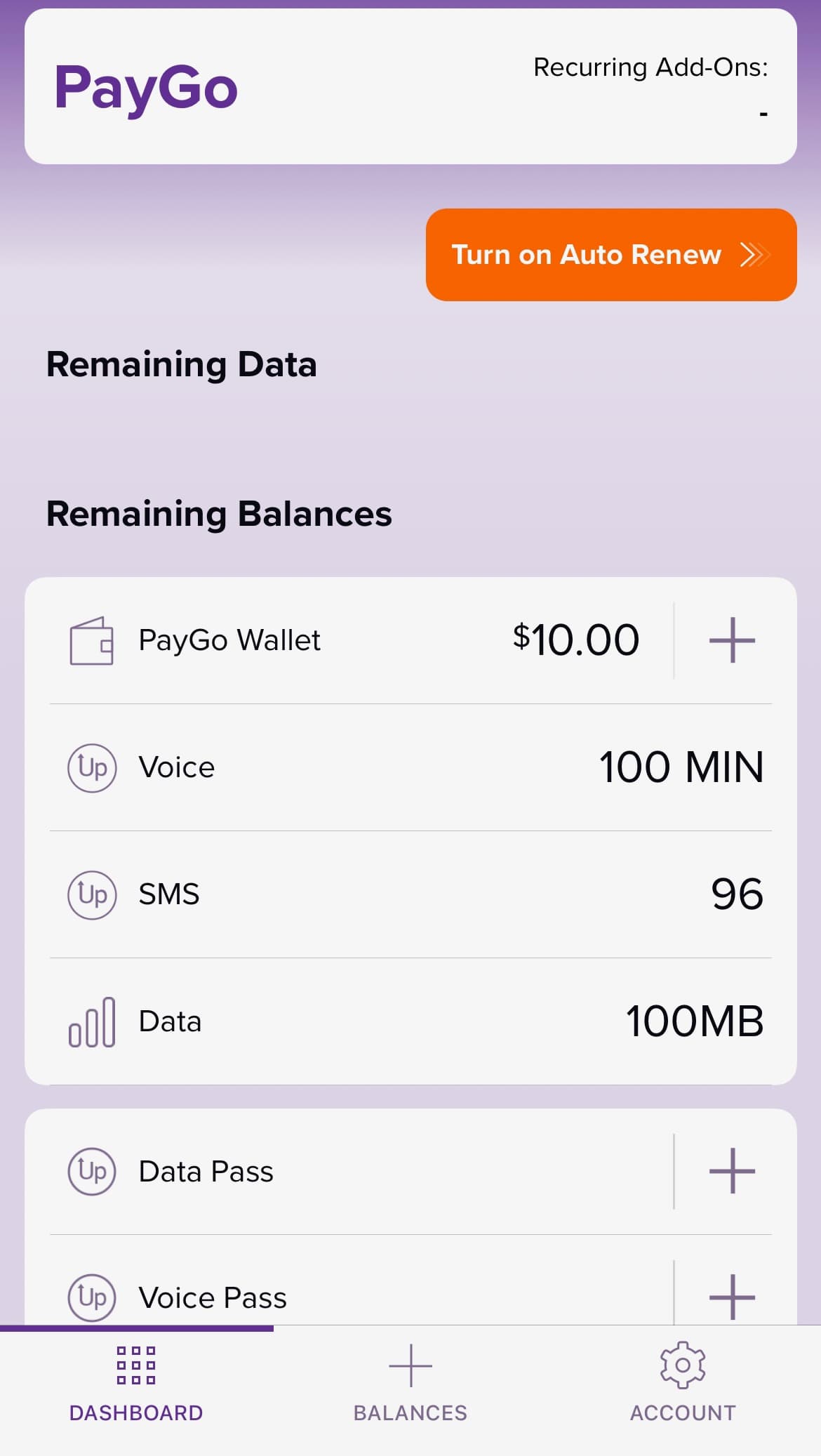
Task: Click the Up icon next to Data Pass
Action: point(93,1171)
